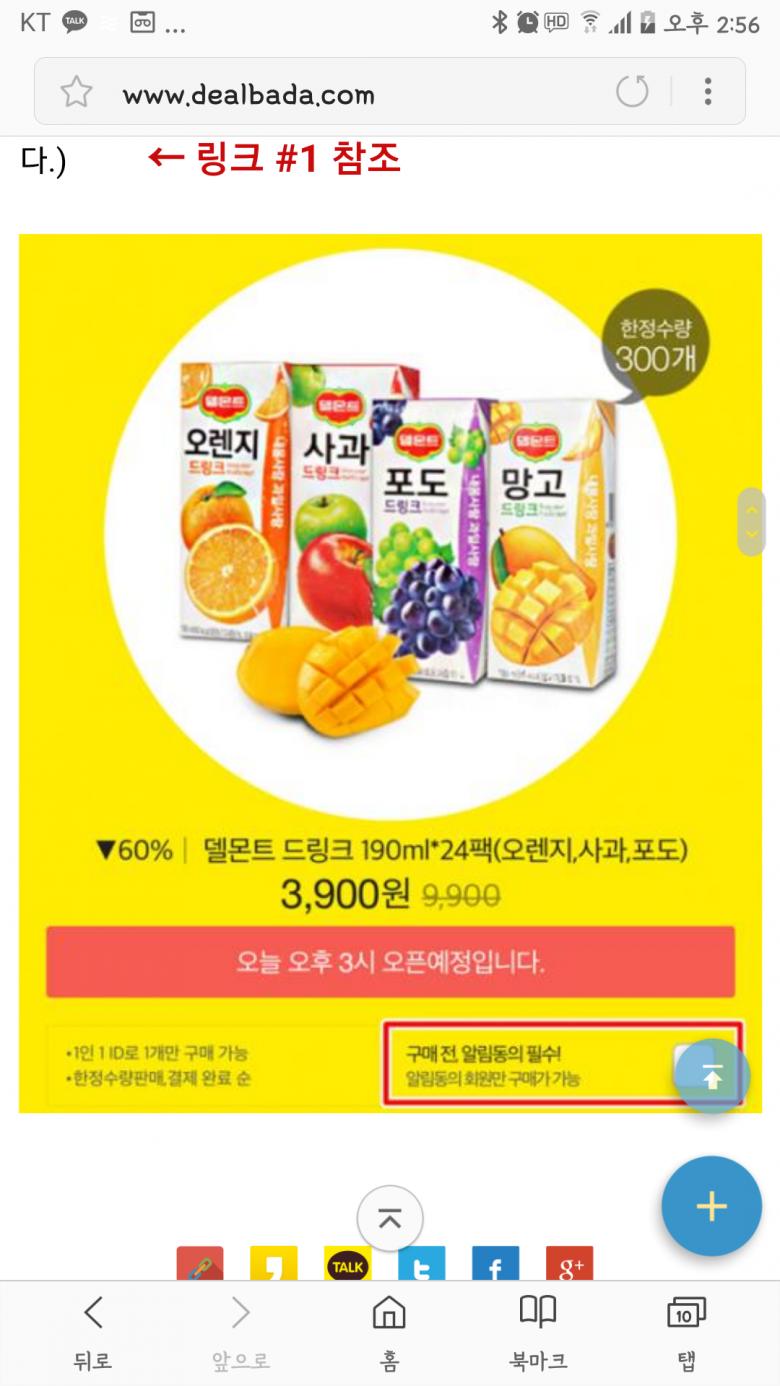Go back with the 뒤로 button
This screenshot has height=1386, width=780.
point(92,1333)
